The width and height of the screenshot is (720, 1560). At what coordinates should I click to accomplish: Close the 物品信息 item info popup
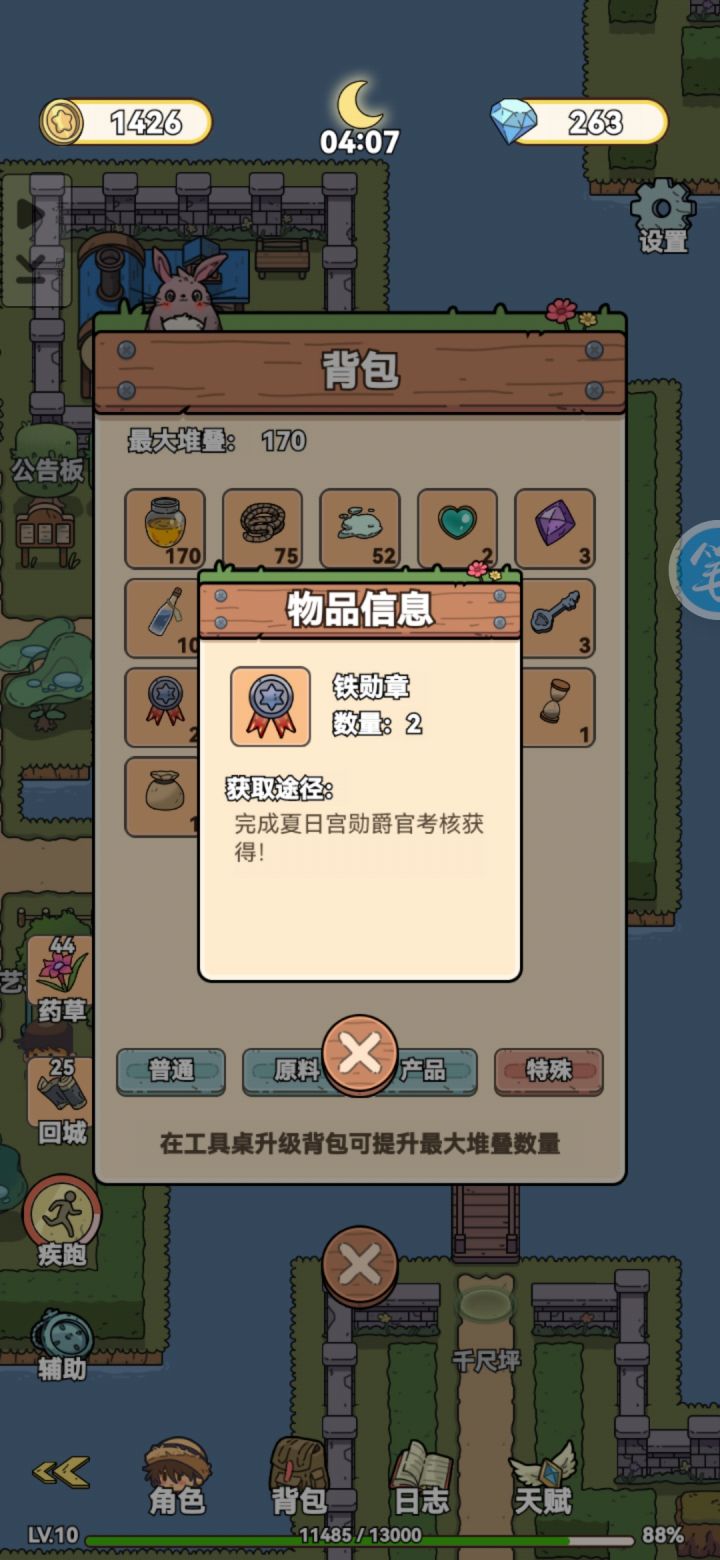(359, 1053)
